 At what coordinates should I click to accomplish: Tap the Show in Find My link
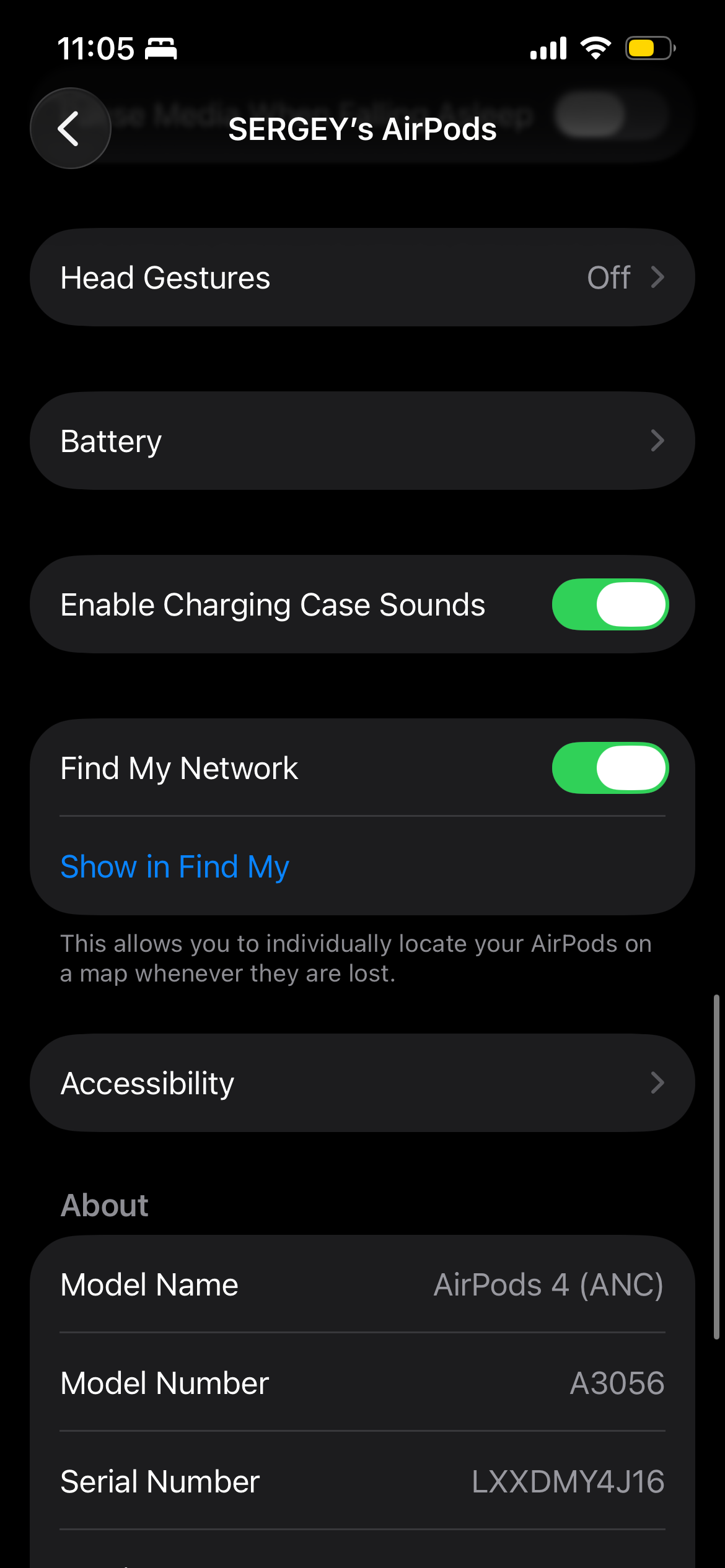pos(175,866)
